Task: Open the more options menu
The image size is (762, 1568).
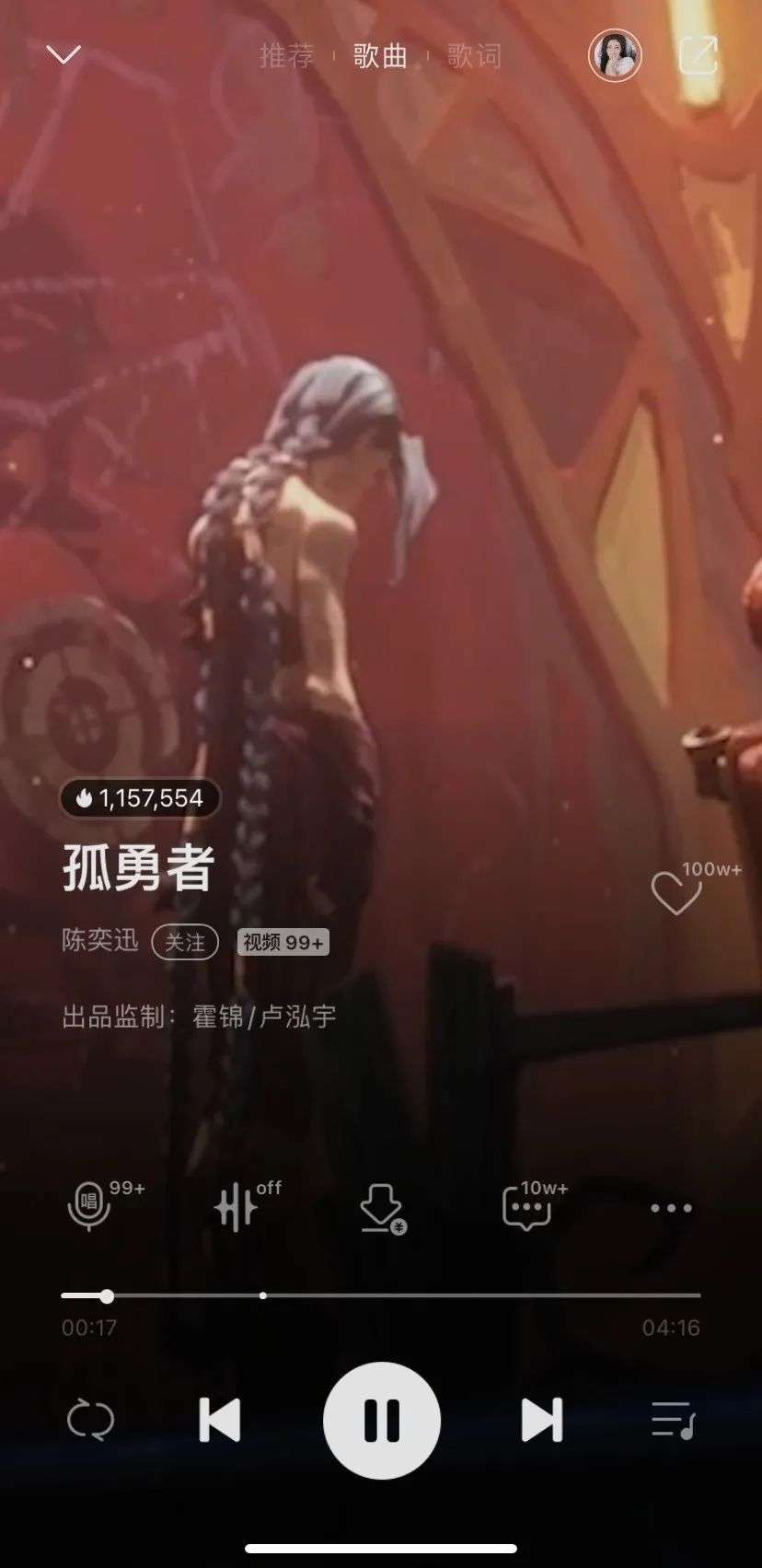Action: click(x=671, y=1208)
